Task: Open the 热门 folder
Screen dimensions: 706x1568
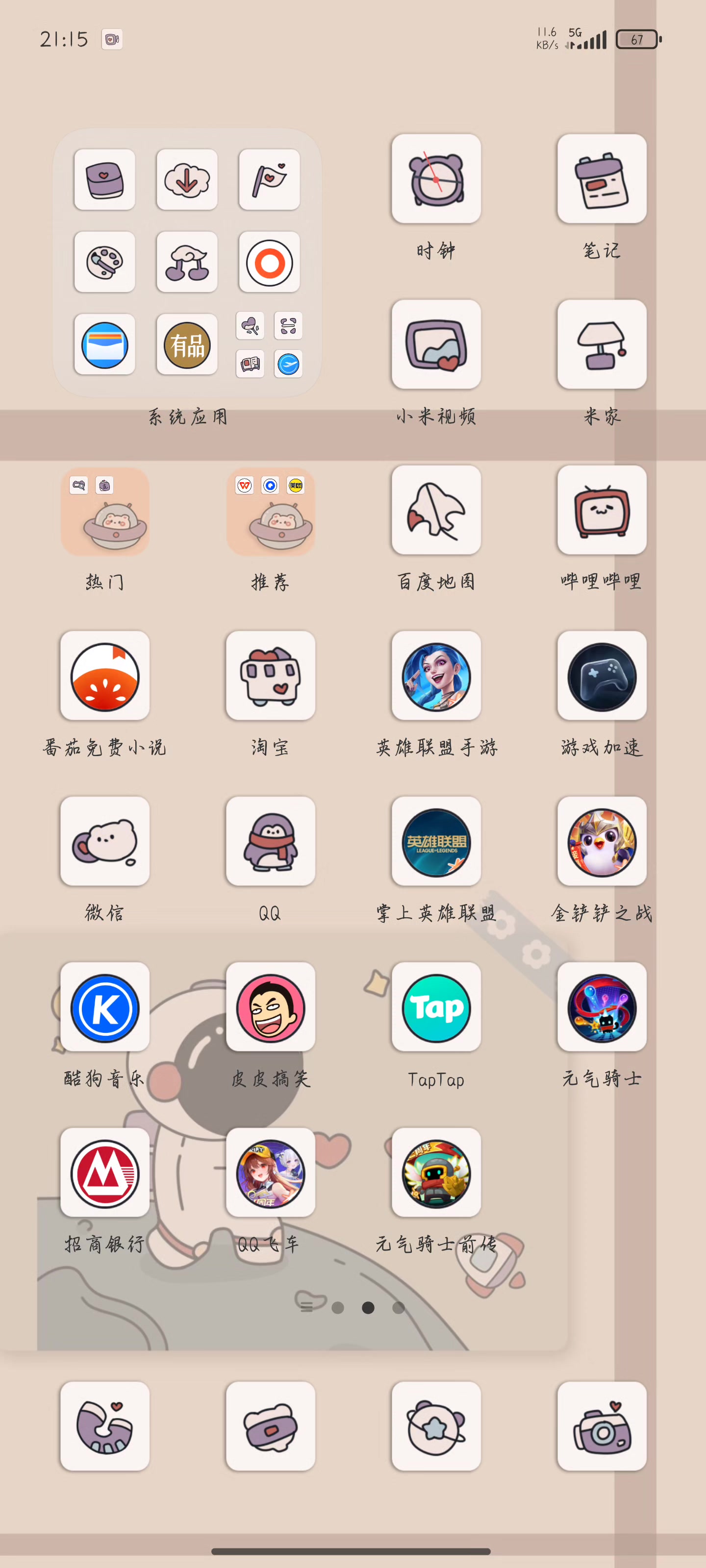Action: (105, 511)
